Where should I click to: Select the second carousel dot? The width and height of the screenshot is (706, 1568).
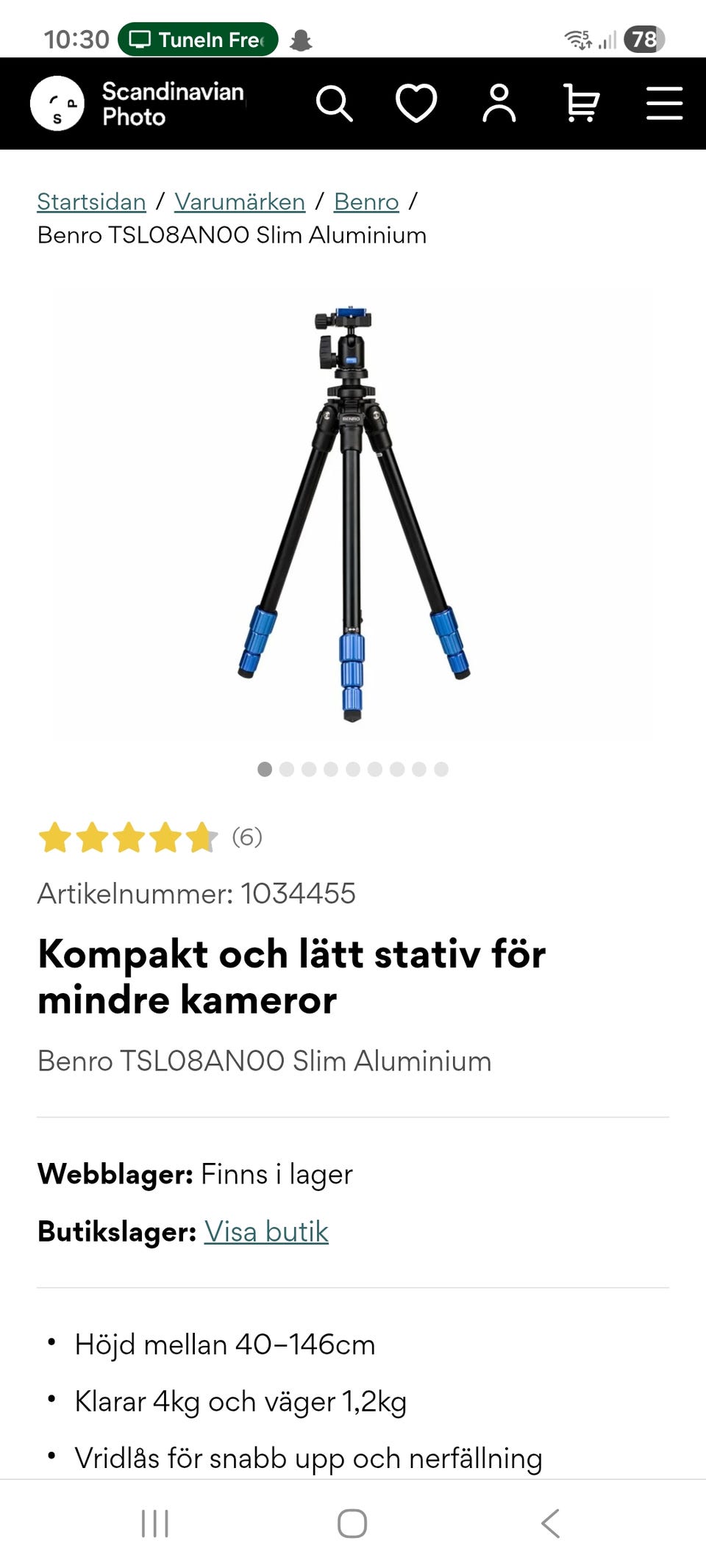coord(285,769)
